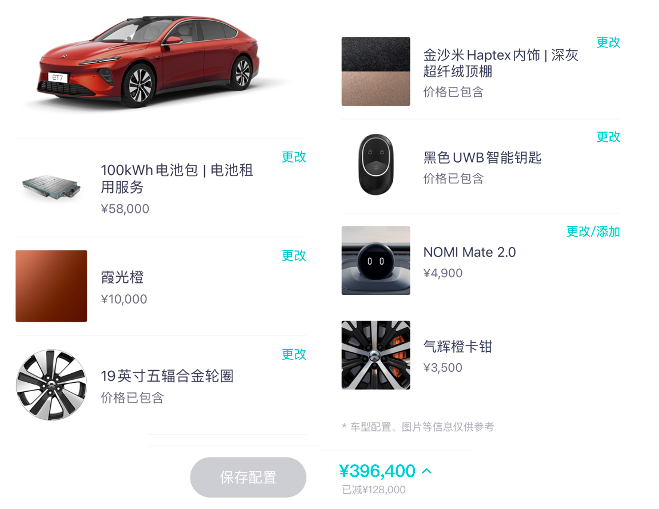659x509 pixels.
Task: Tap 更改 for 19英寸五辐合金轮圈
Action: click(x=293, y=354)
